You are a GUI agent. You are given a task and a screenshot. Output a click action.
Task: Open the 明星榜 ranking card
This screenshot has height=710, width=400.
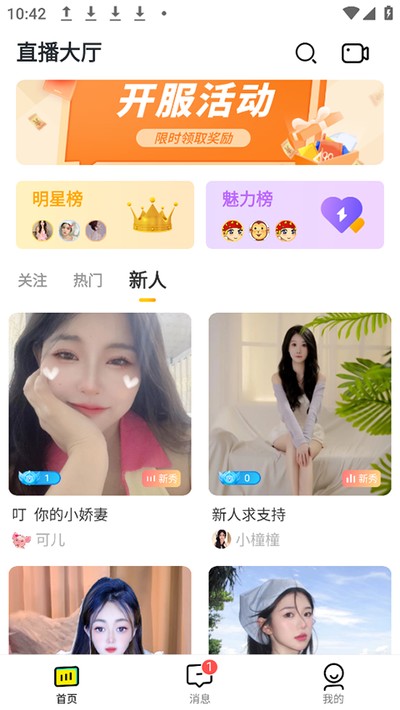coord(105,215)
